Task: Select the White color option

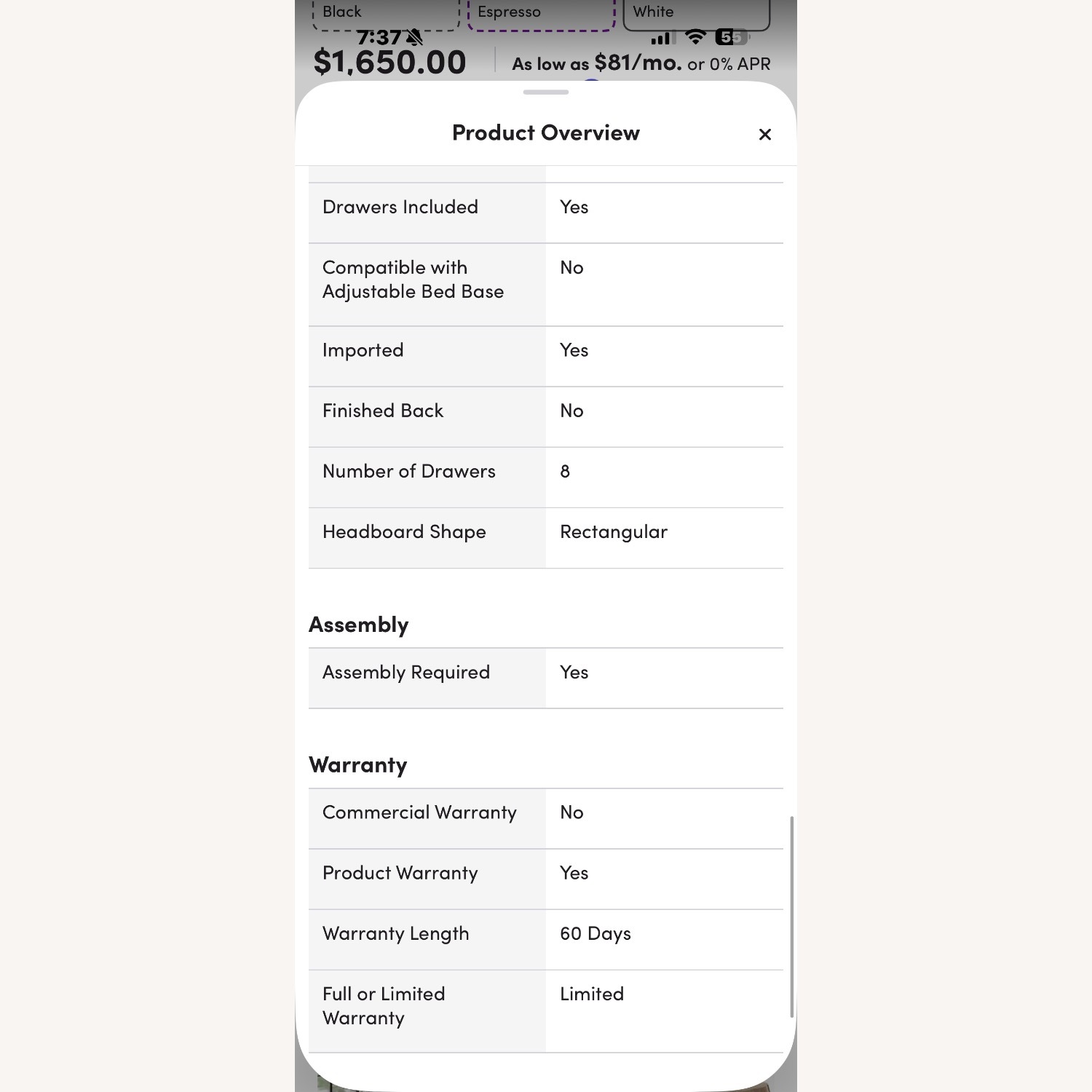Action: coord(696,13)
